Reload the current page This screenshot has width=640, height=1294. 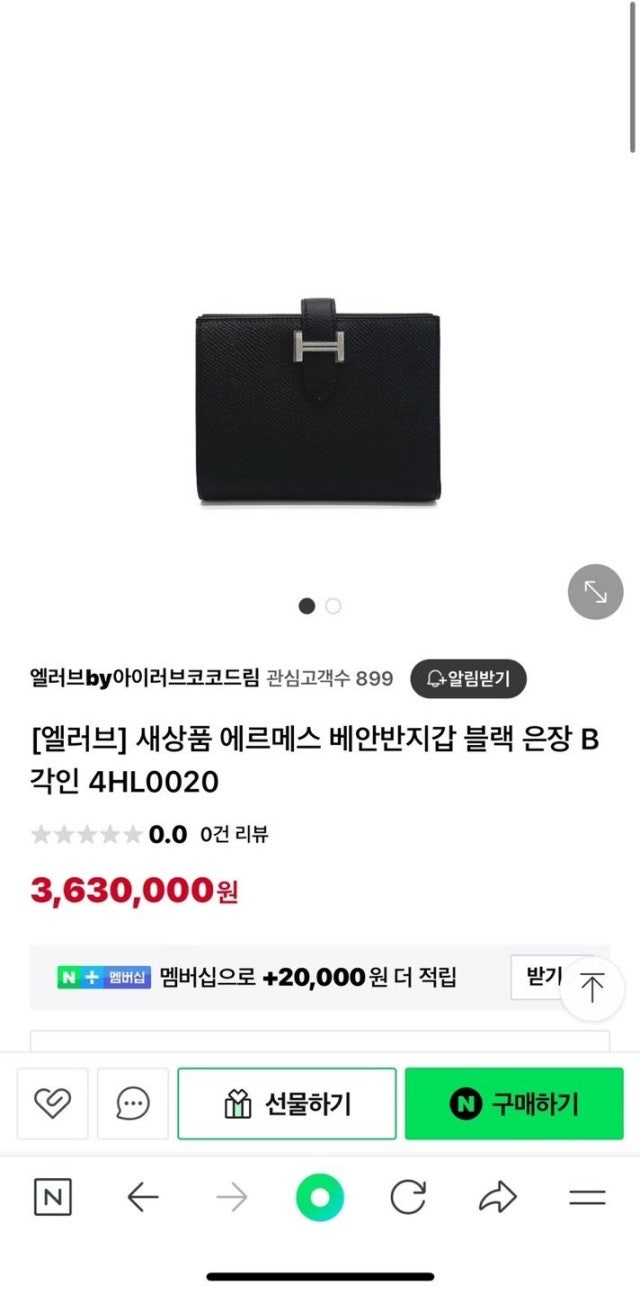(408, 1197)
